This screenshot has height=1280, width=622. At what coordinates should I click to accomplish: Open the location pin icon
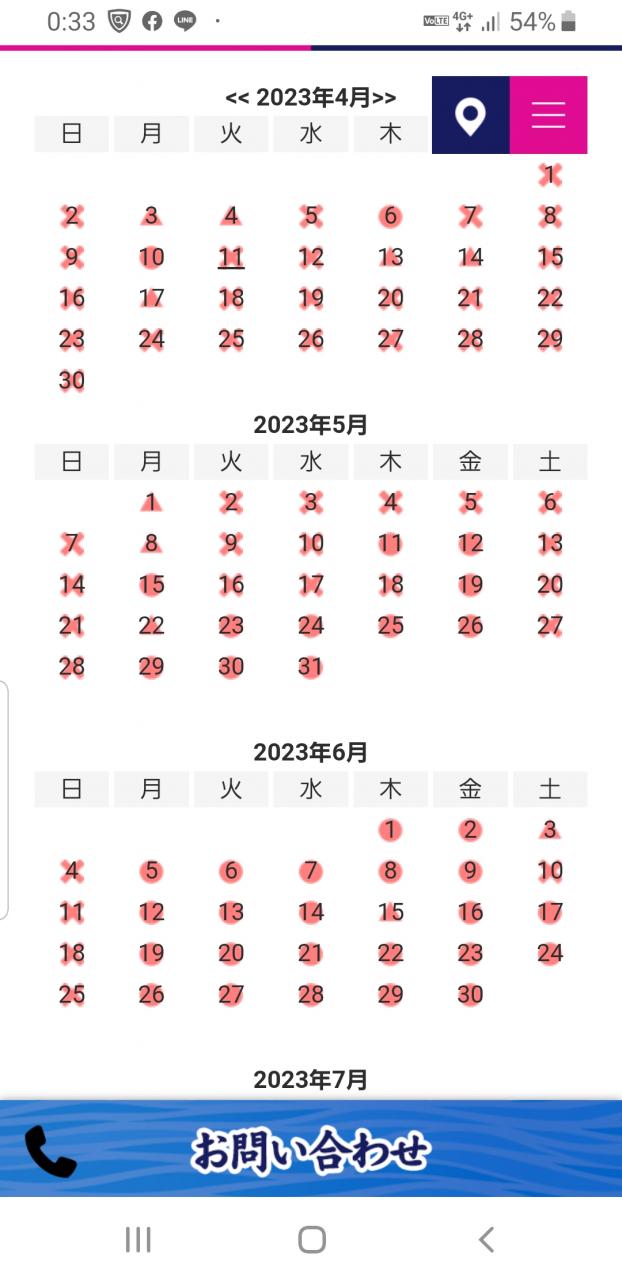pyautogui.click(x=470, y=115)
